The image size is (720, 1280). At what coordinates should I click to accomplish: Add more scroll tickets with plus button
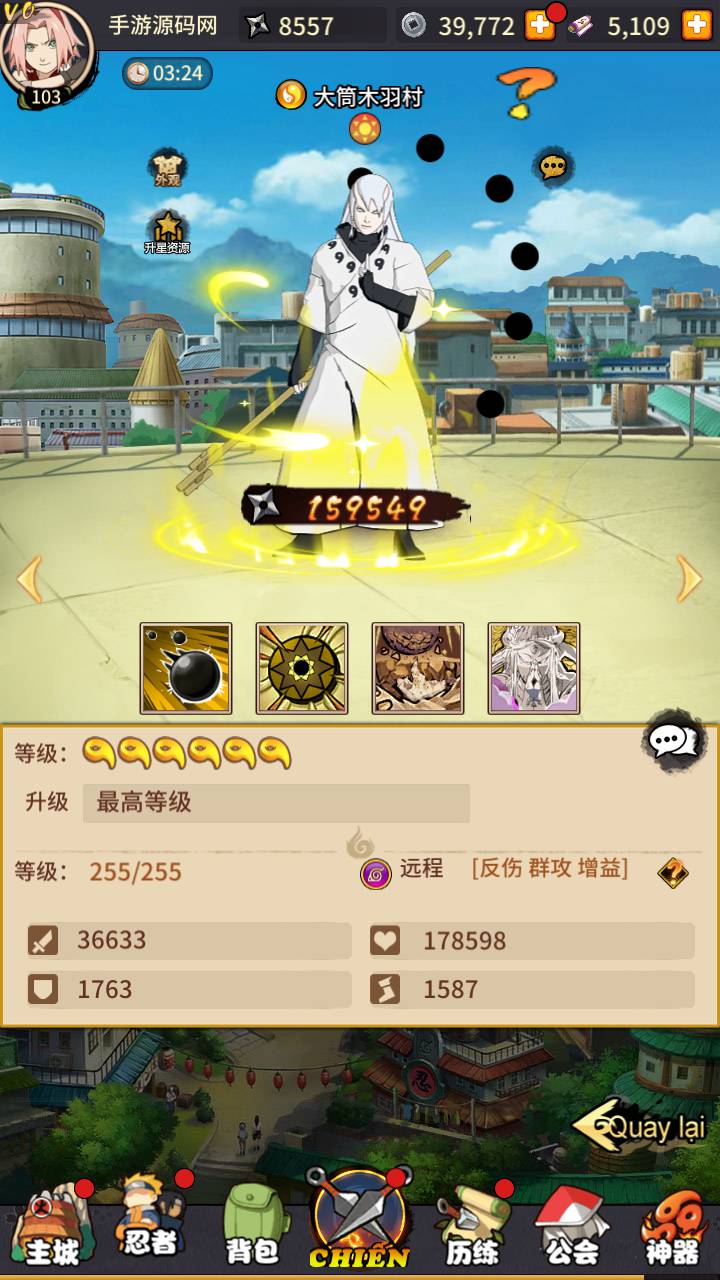click(x=696, y=26)
